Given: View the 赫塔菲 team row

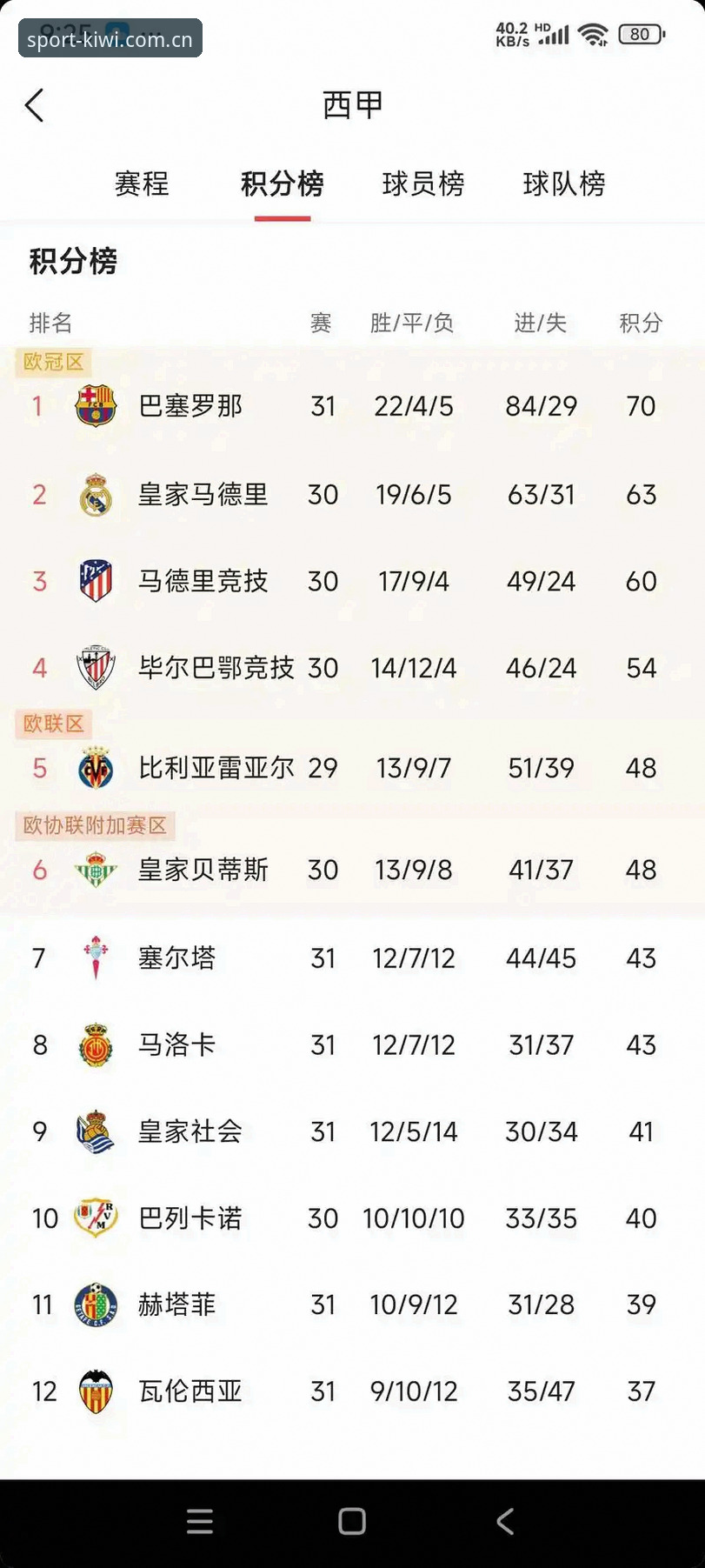Looking at the screenshot, I should (352, 1304).
